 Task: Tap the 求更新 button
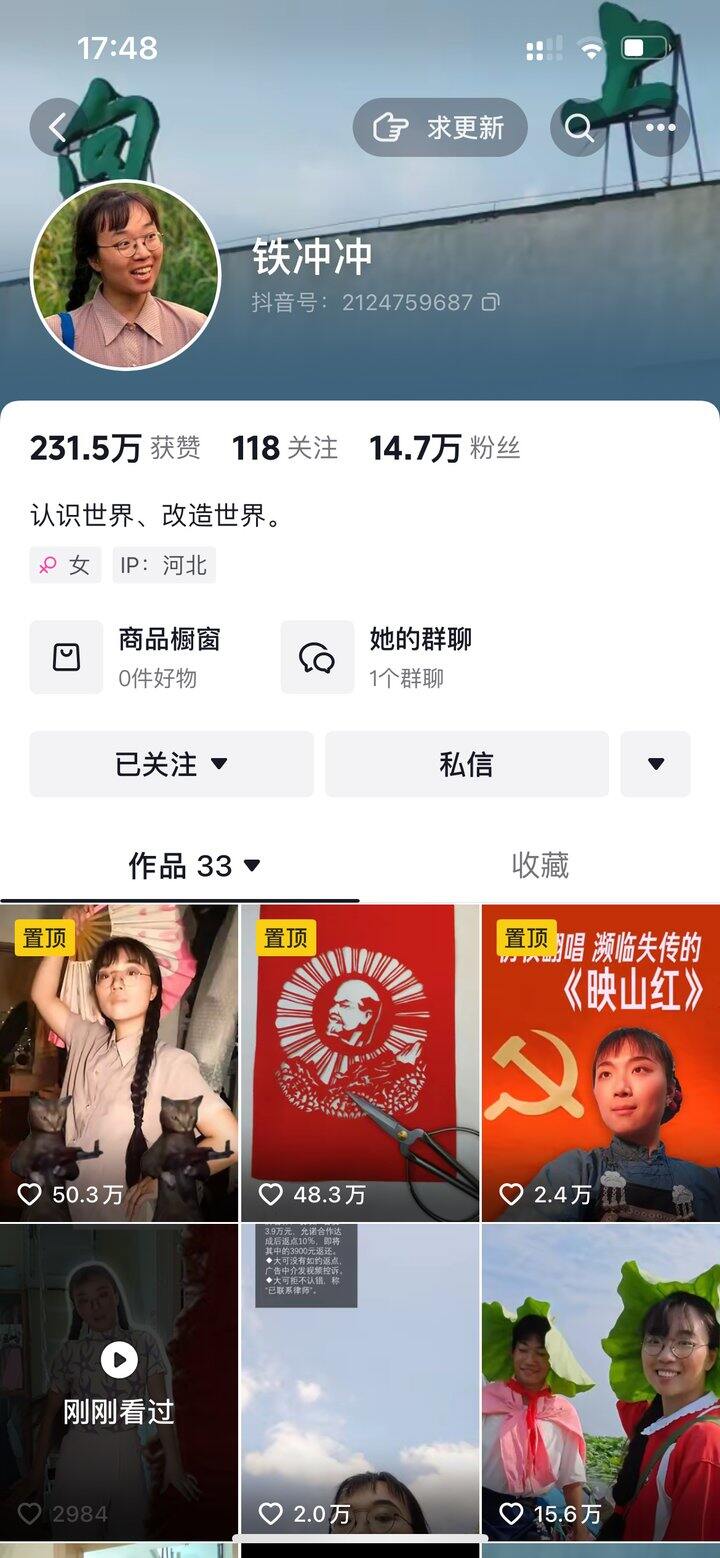pos(440,128)
